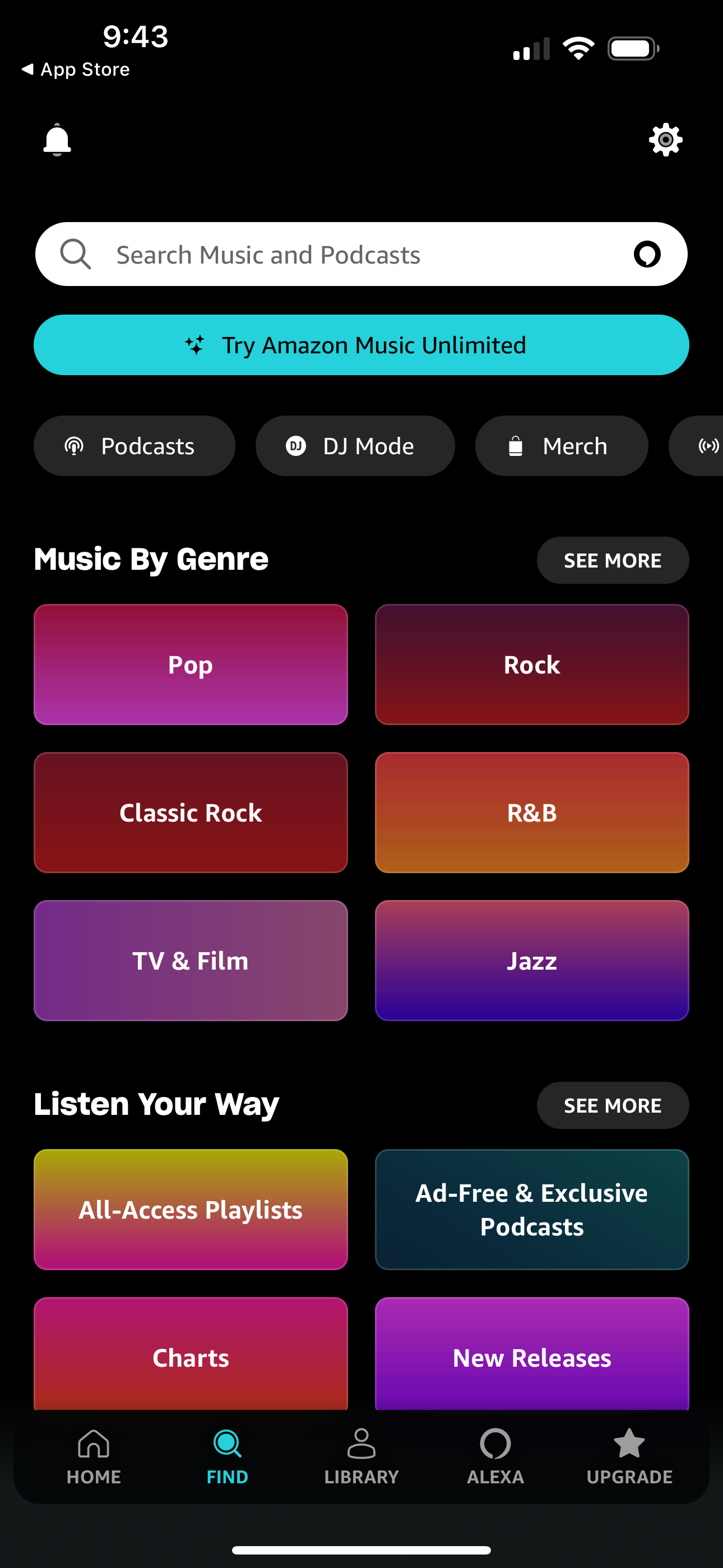Activate Alexa voice icon in search bar
Viewport: 723px width, 1568px height.
(x=647, y=255)
